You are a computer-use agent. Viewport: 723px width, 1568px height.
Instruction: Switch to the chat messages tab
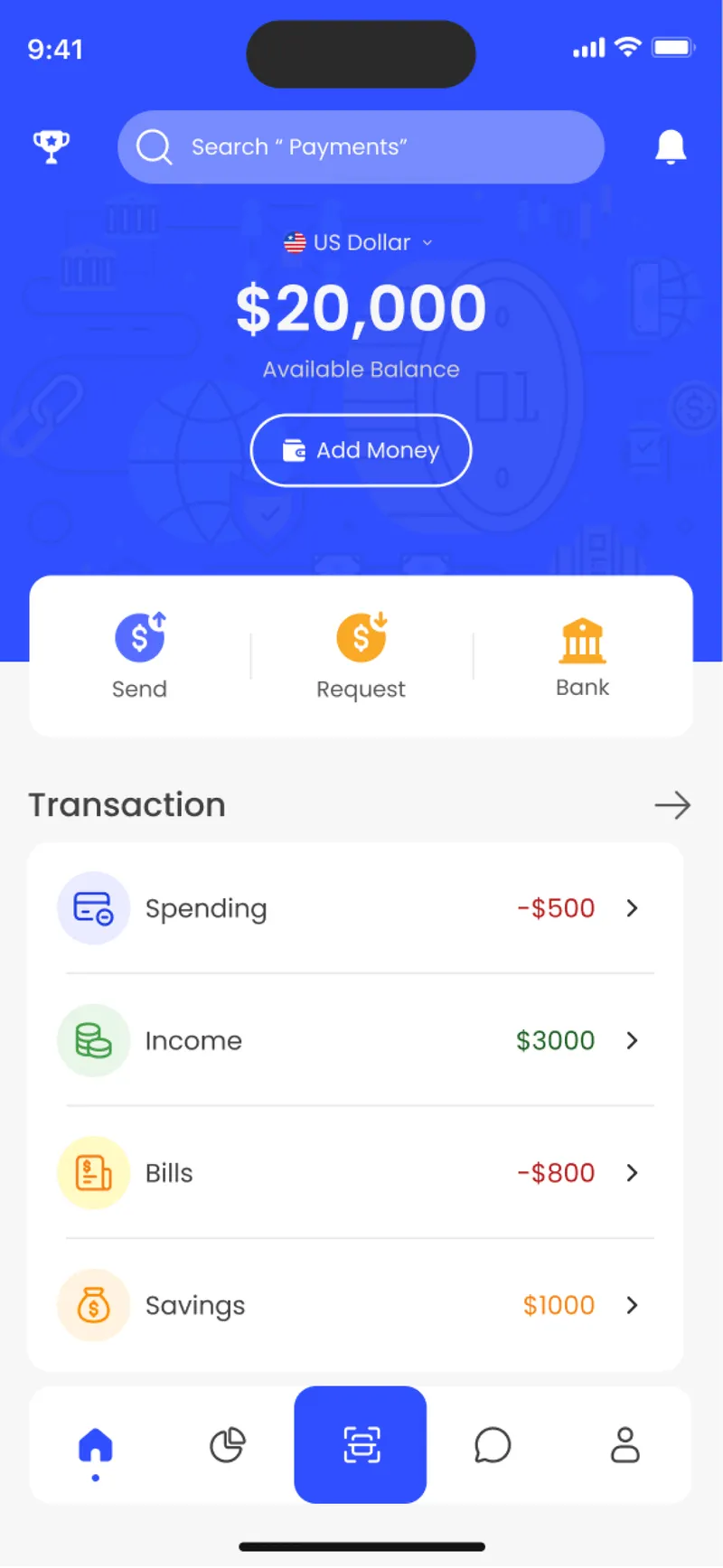click(x=493, y=1445)
